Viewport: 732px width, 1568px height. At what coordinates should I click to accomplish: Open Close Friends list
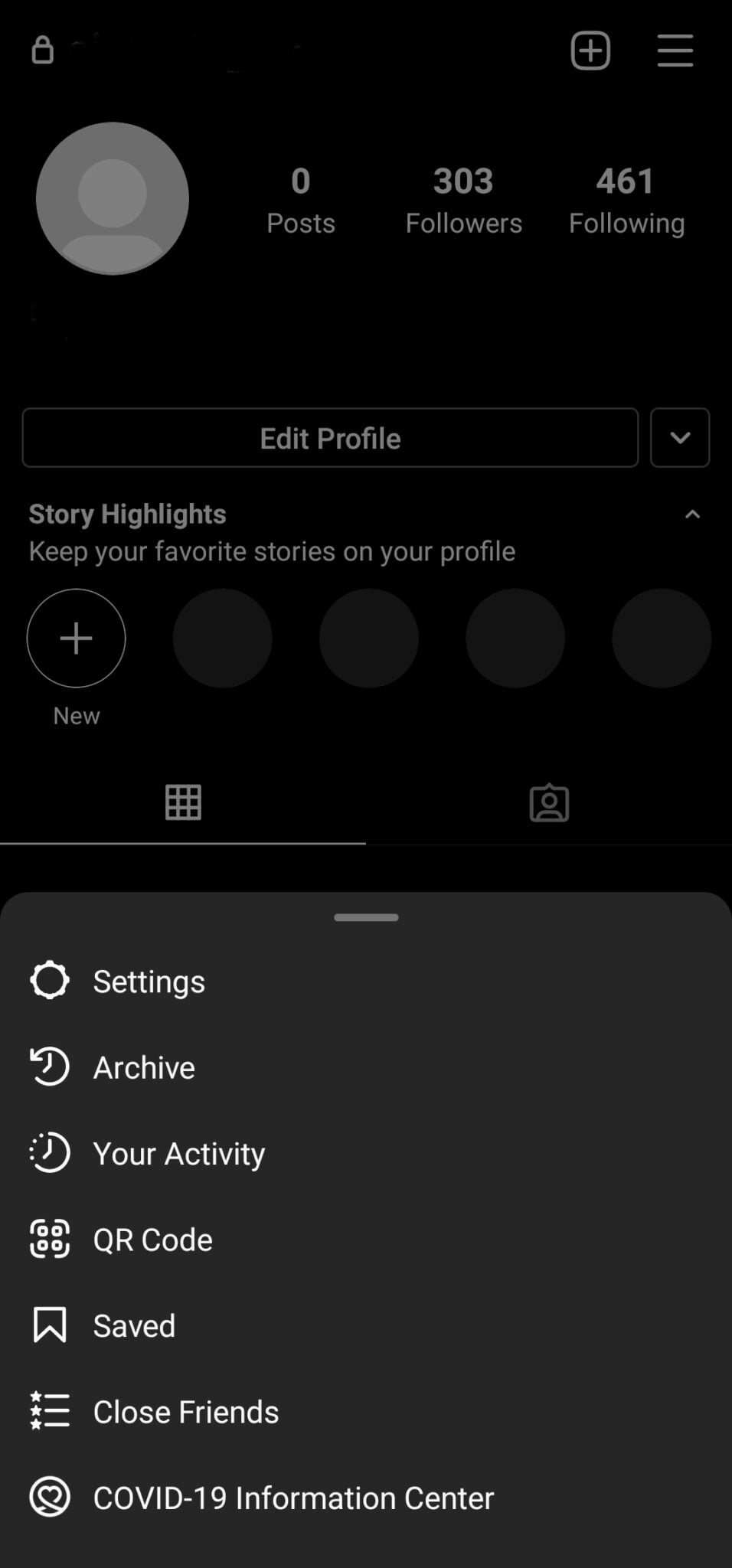366,1411
